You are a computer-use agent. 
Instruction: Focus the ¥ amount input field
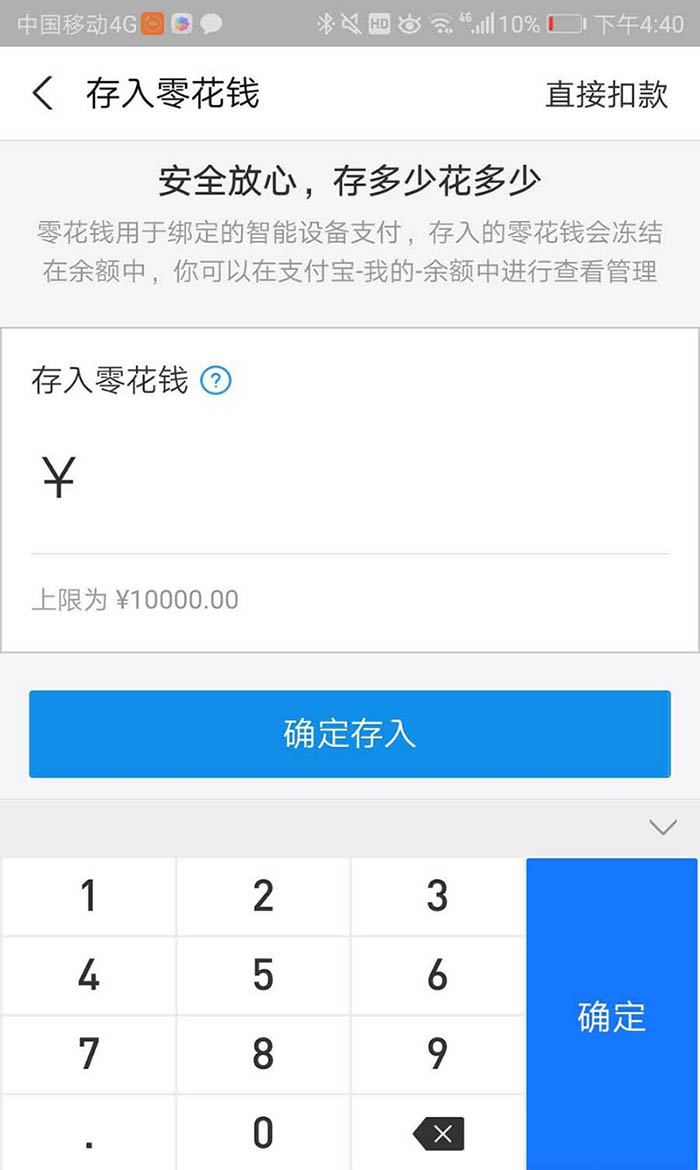(x=349, y=478)
